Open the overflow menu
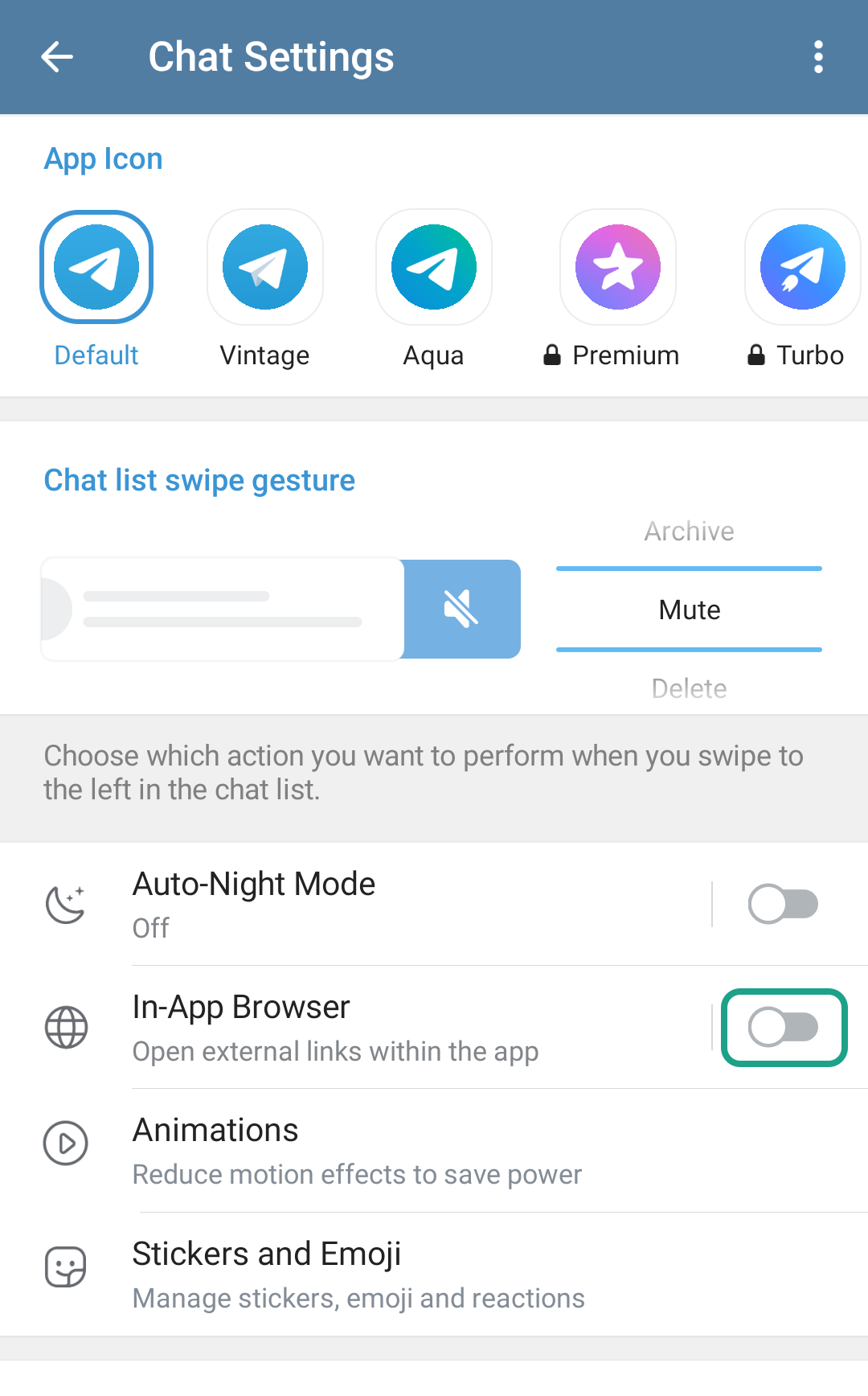This screenshot has width=868, height=1396. (x=819, y=56)
